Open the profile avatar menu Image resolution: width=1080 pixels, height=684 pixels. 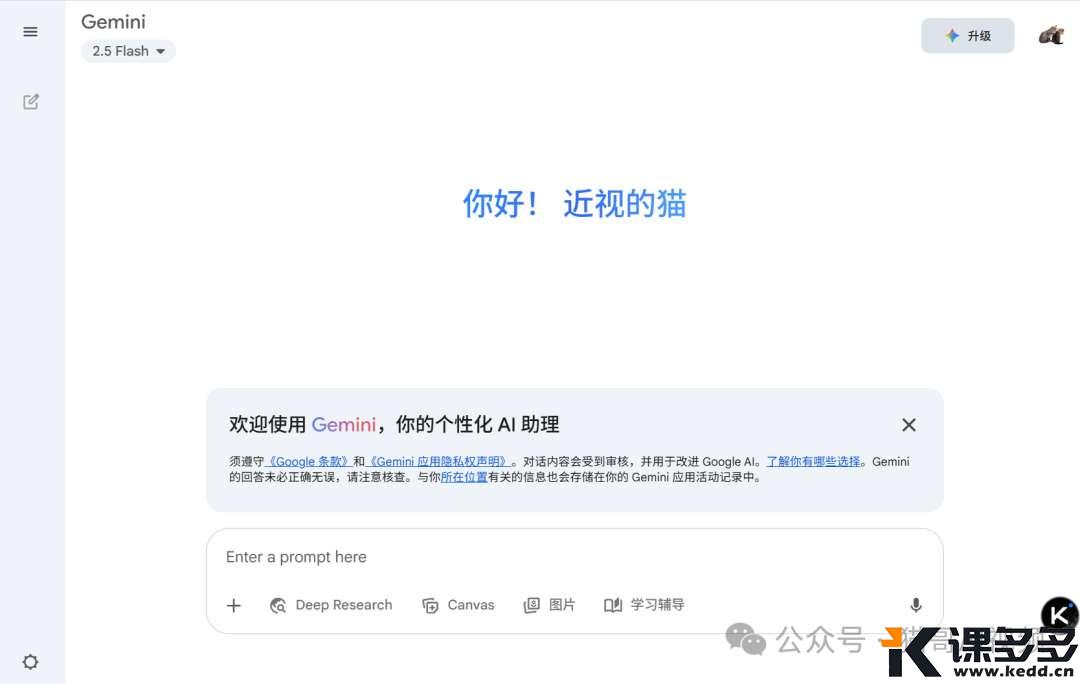pos(1051,36)
